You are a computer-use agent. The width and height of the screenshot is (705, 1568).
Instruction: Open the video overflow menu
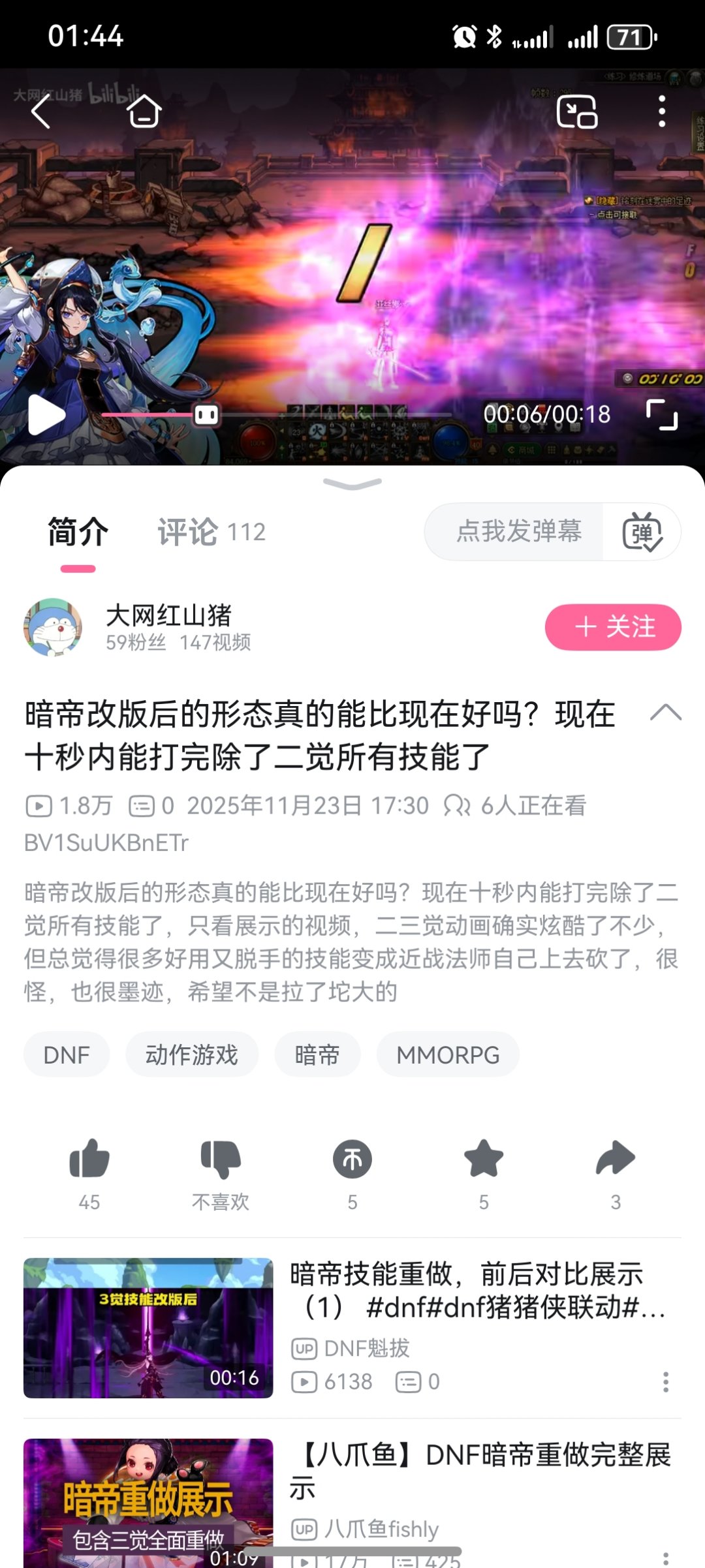point(662,112)
